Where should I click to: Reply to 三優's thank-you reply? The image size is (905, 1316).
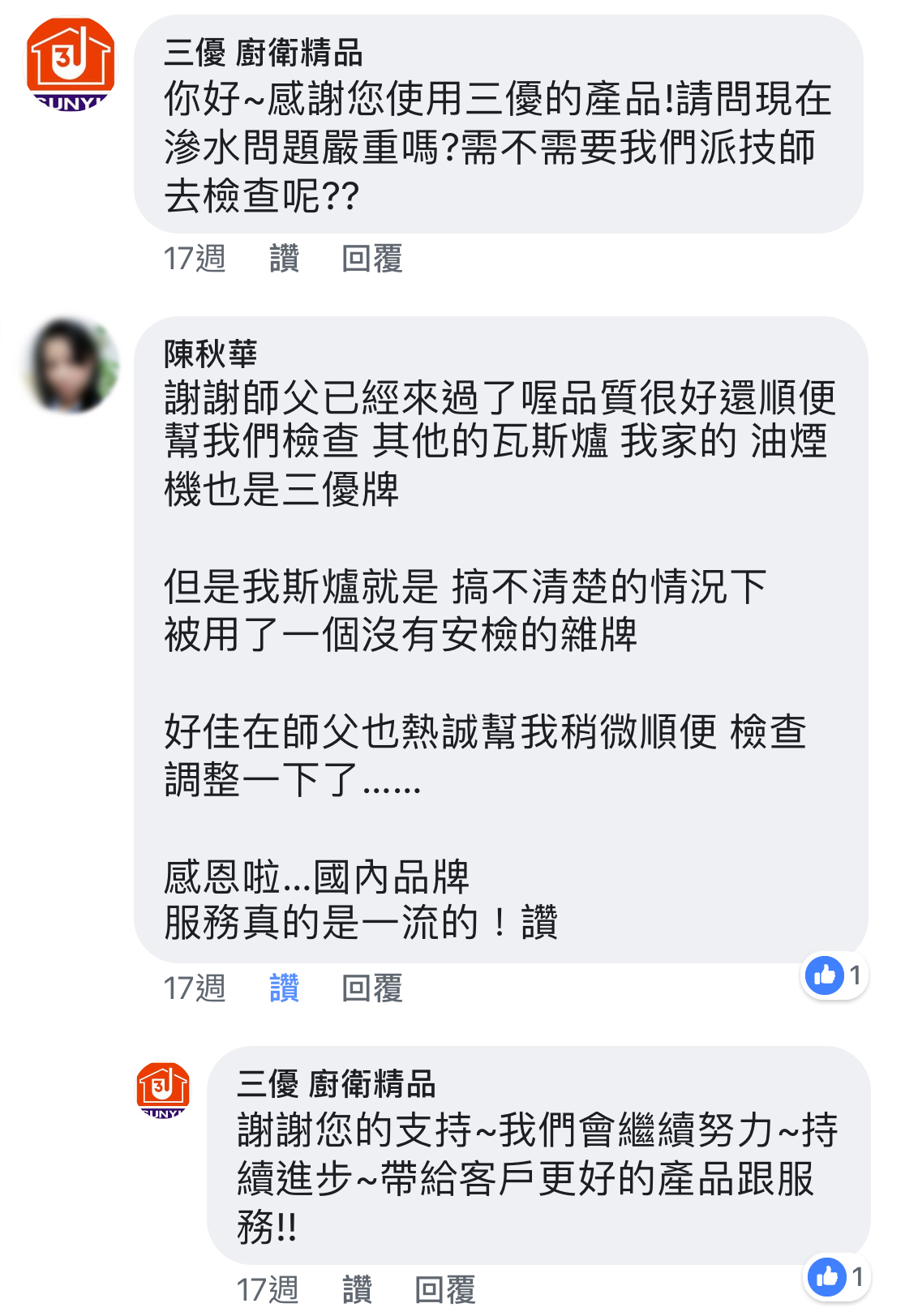point(444,1288)
